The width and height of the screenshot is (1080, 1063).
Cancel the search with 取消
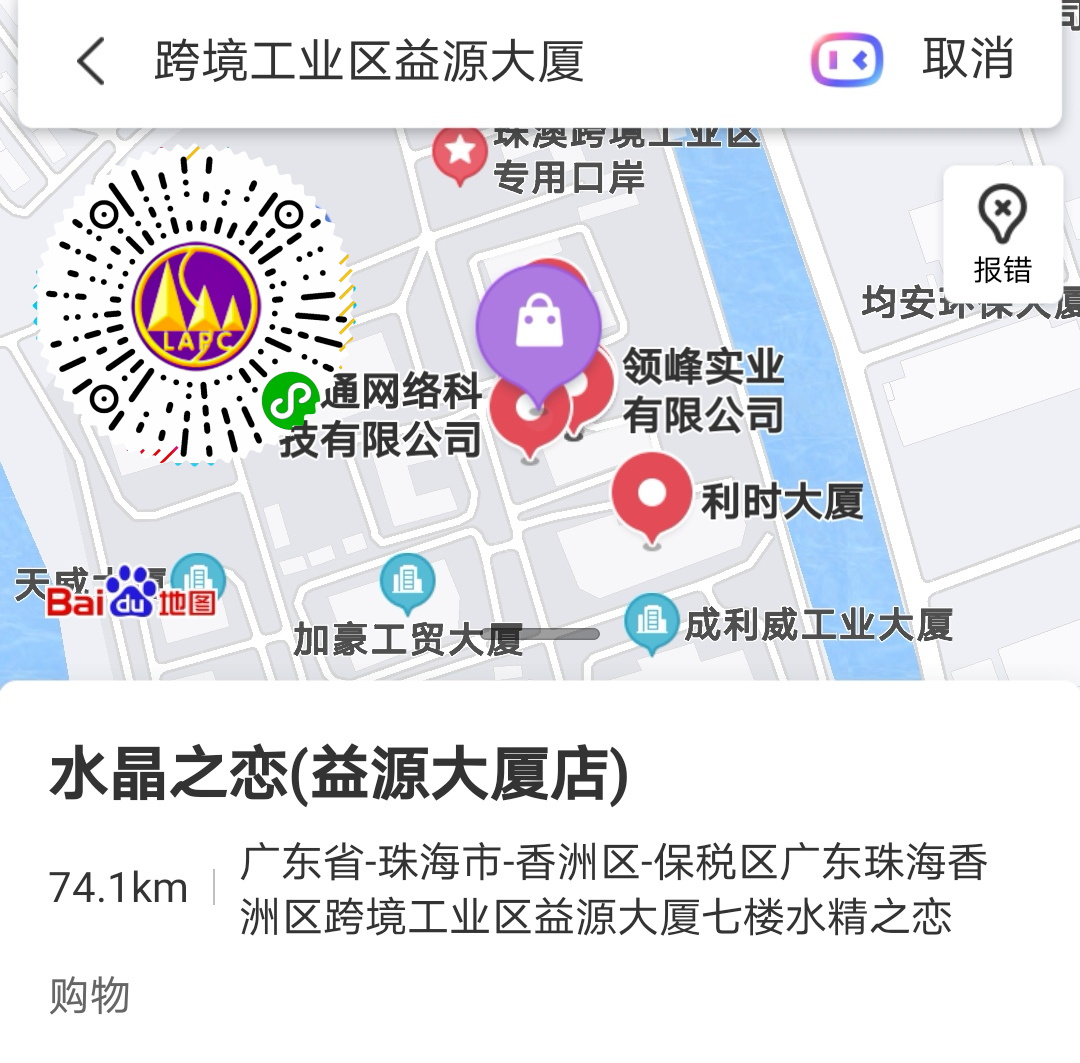point(967,59)
